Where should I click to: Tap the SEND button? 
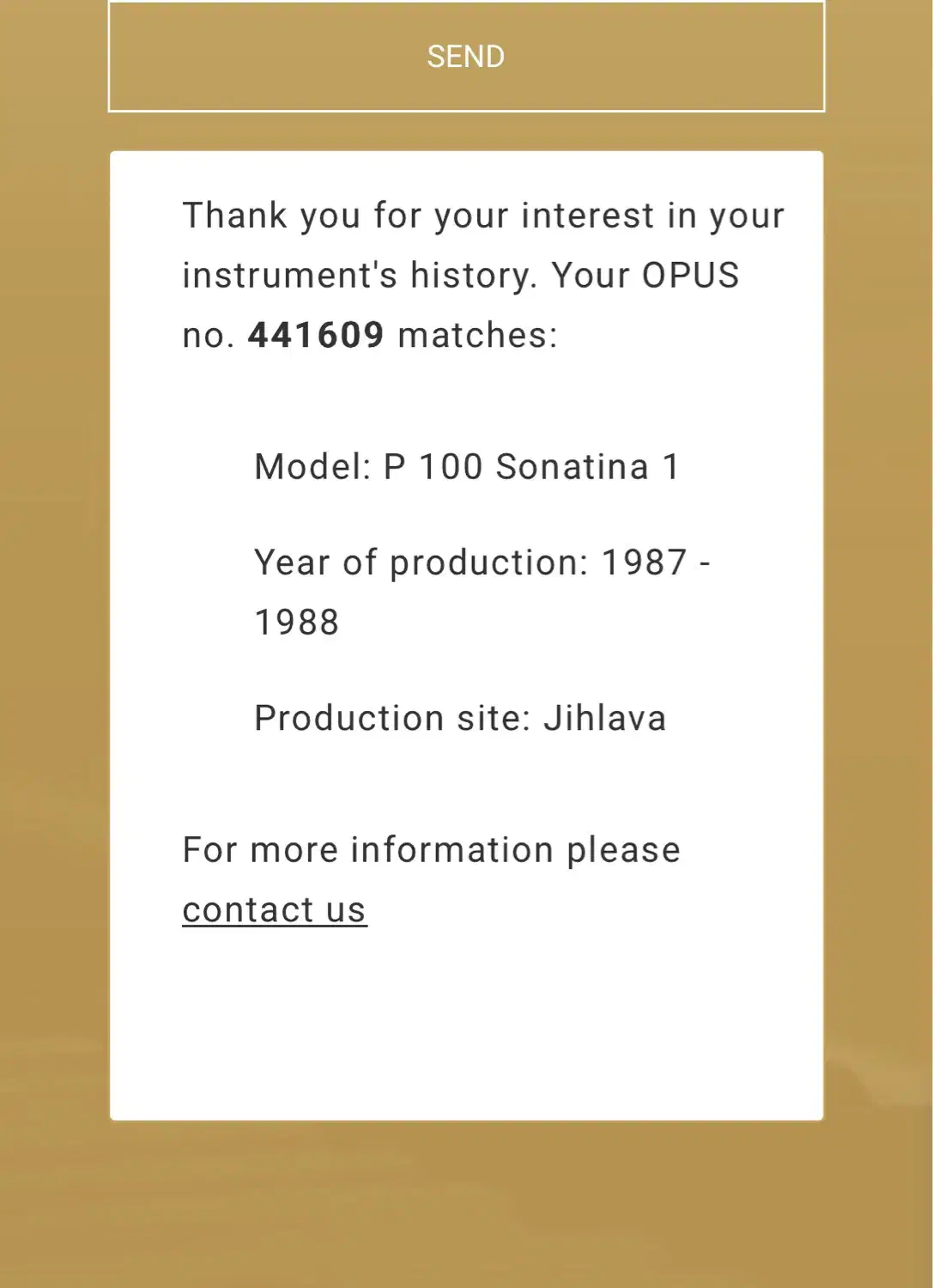466,57
